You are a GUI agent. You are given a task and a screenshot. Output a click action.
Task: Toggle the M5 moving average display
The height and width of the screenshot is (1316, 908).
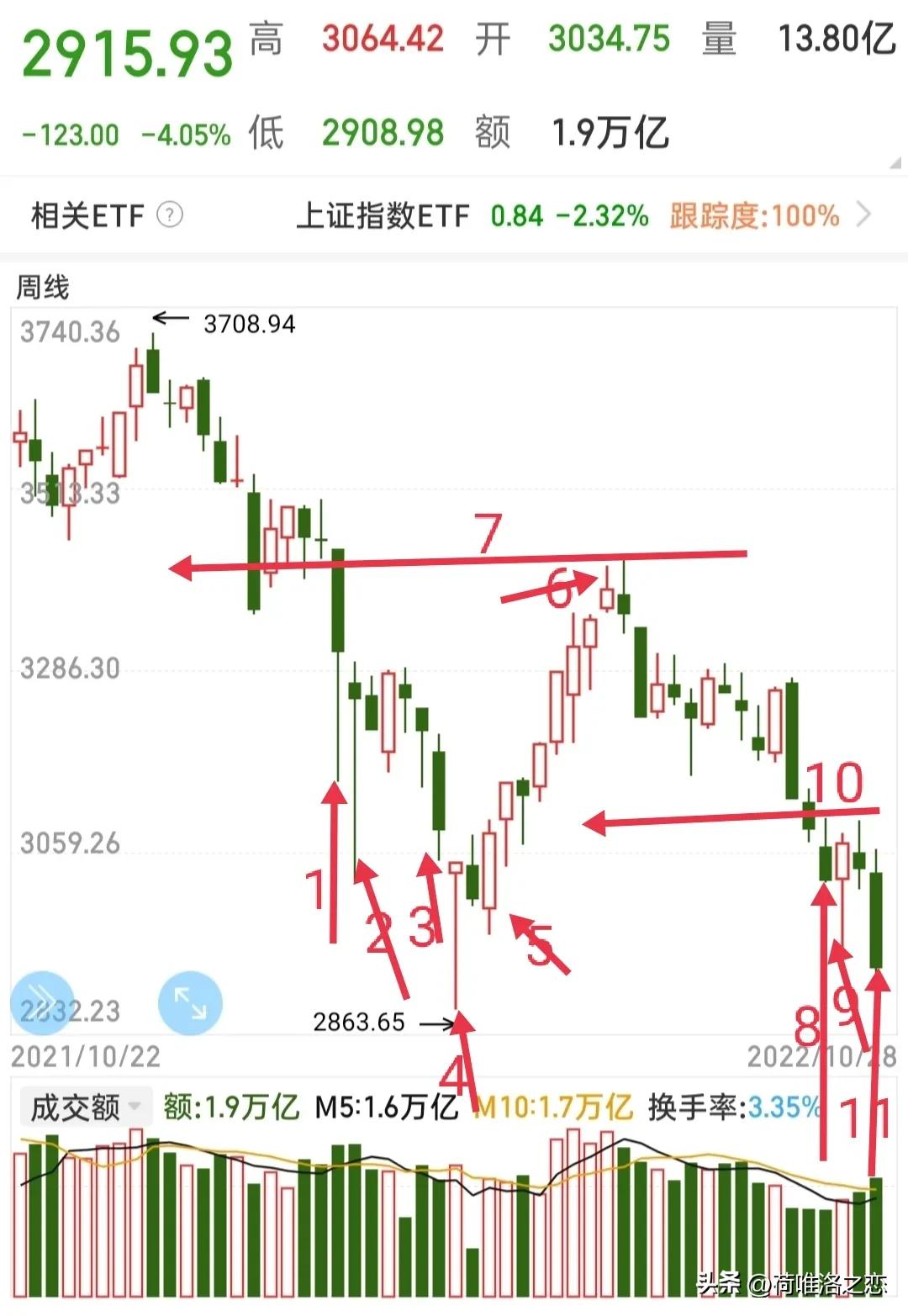coord(388,1110)
